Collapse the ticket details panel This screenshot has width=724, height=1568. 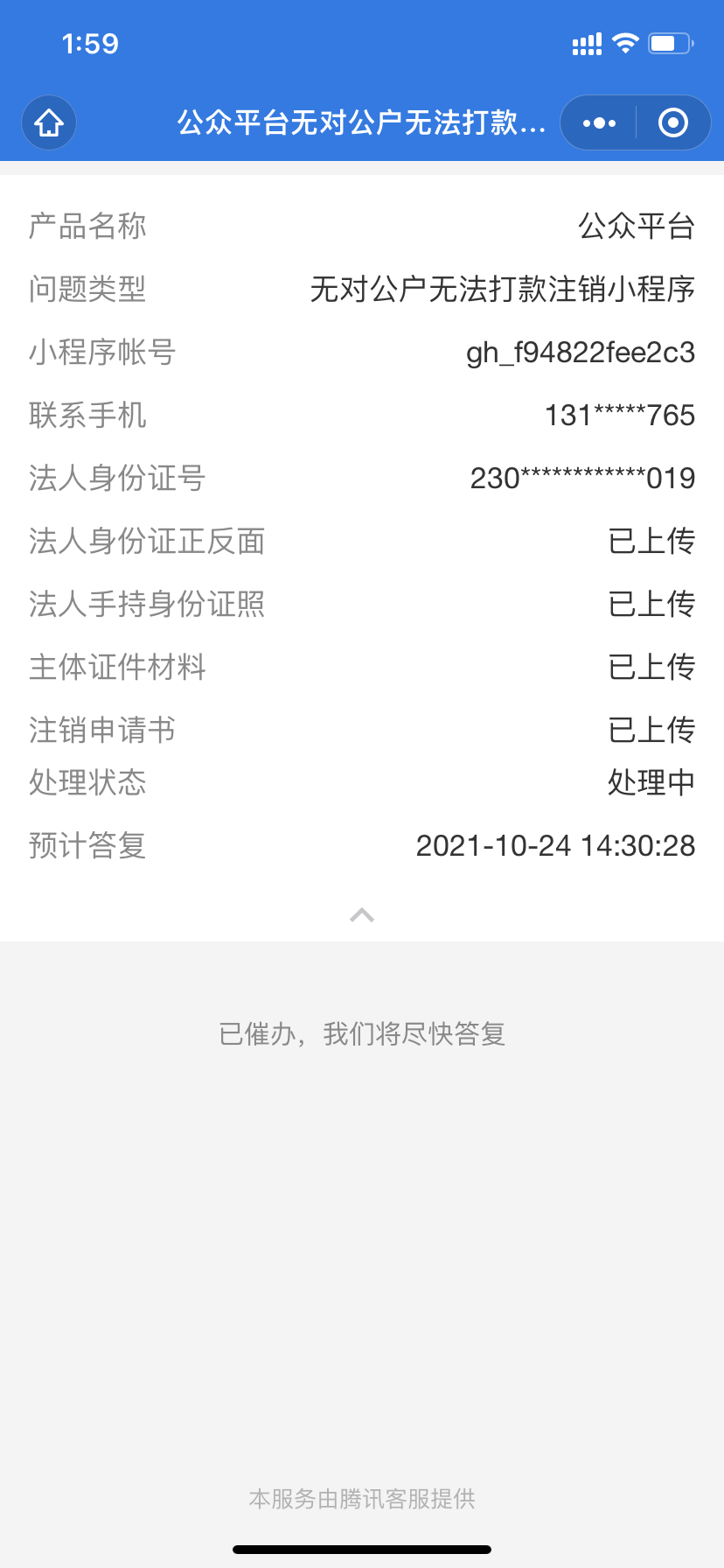coord(362,915)
